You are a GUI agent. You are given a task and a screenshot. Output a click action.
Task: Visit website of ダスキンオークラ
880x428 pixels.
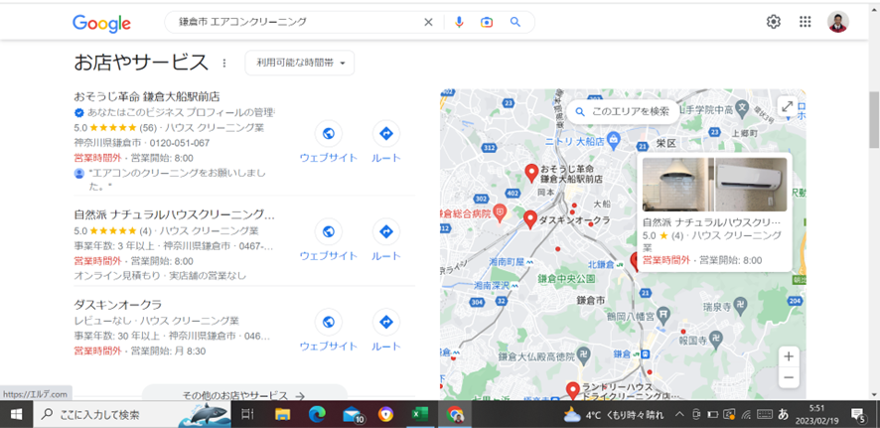(328, 331)
